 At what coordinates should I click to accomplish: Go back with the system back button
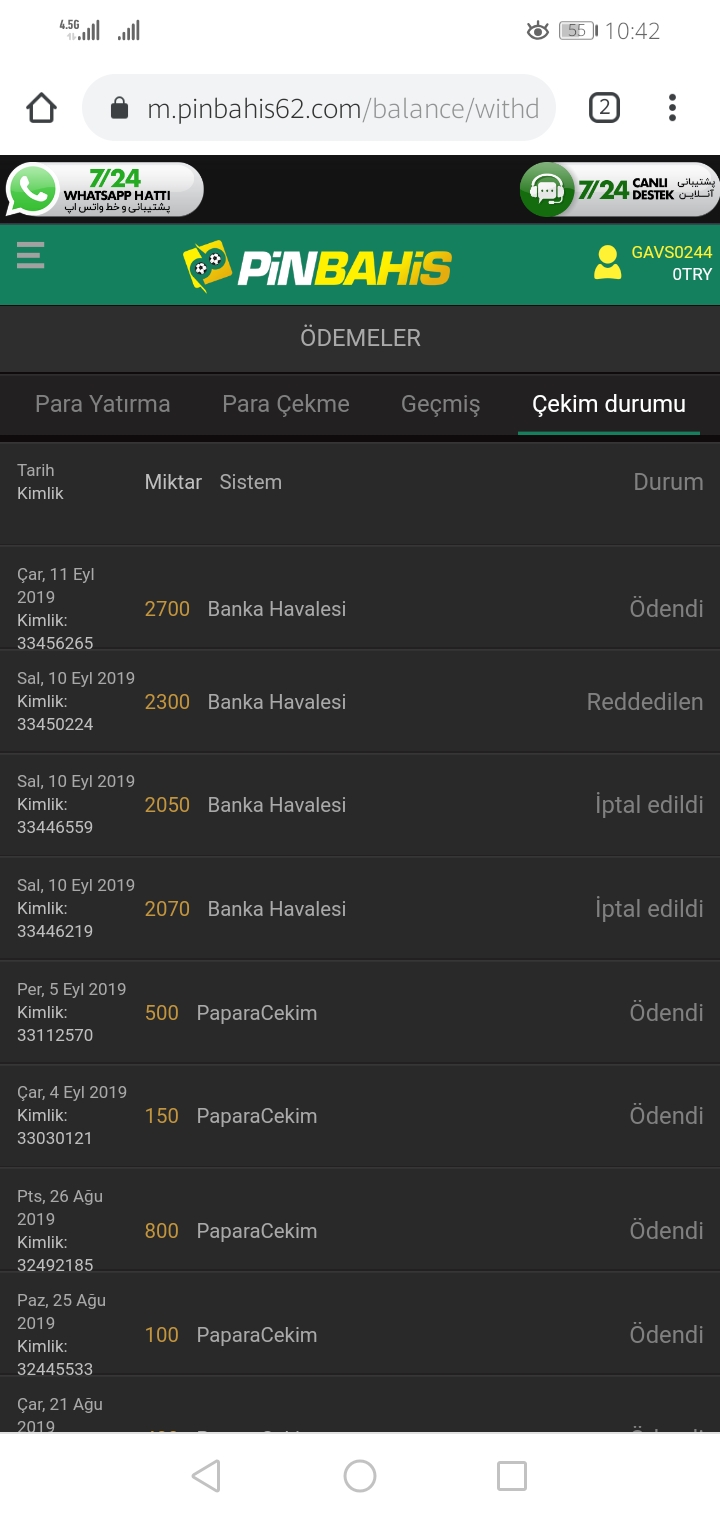click(206, 1476)
